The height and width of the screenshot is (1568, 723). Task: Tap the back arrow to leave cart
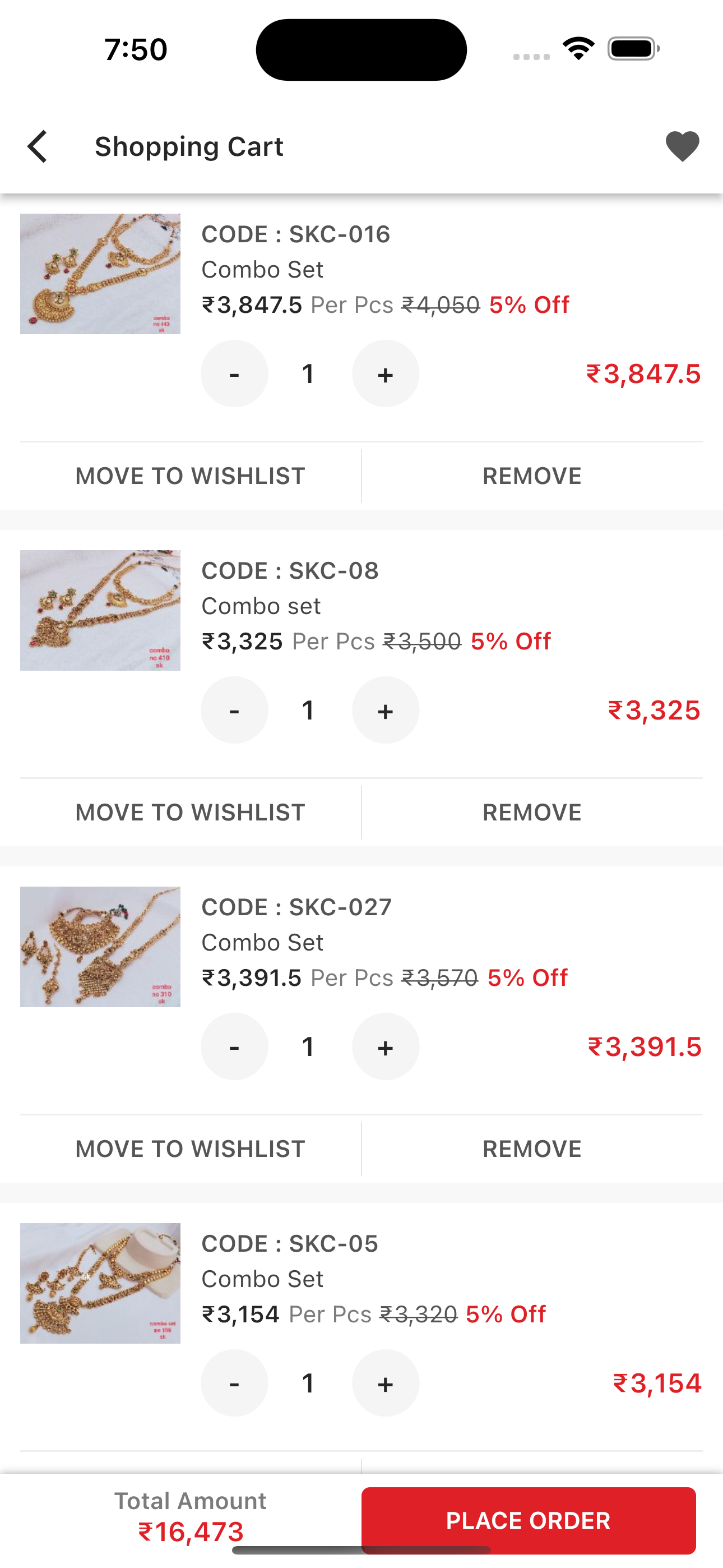(36, 146)
